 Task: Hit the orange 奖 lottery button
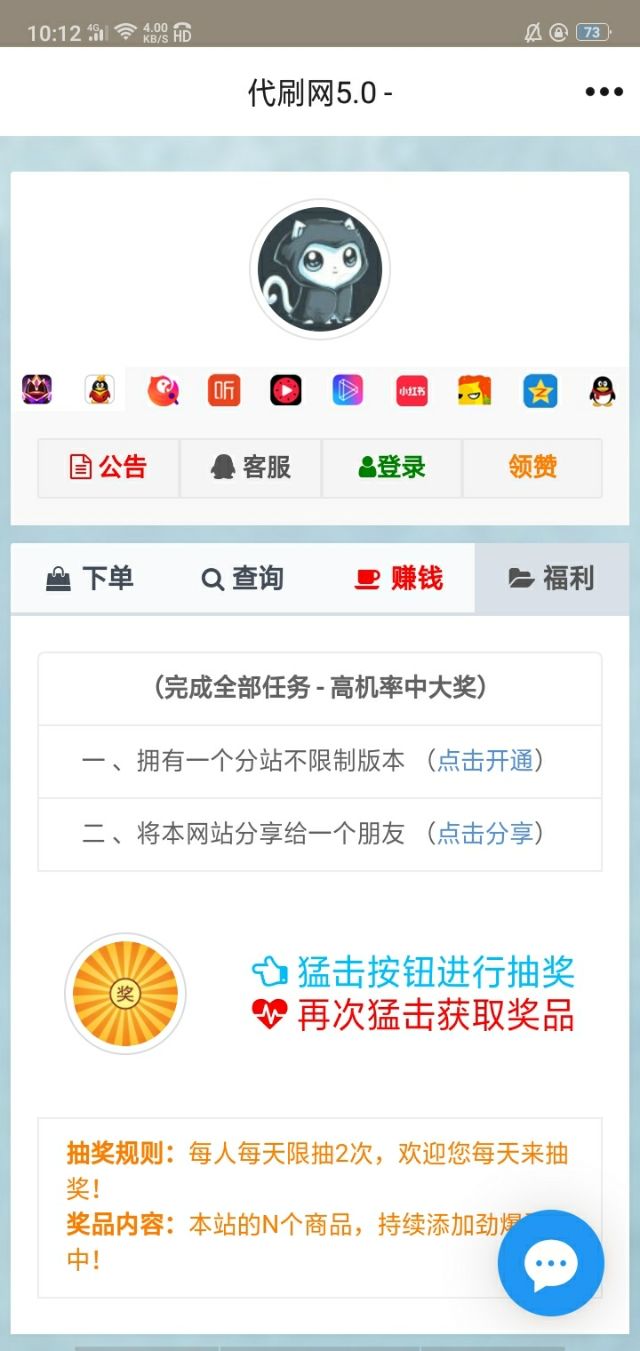(125, 994)
